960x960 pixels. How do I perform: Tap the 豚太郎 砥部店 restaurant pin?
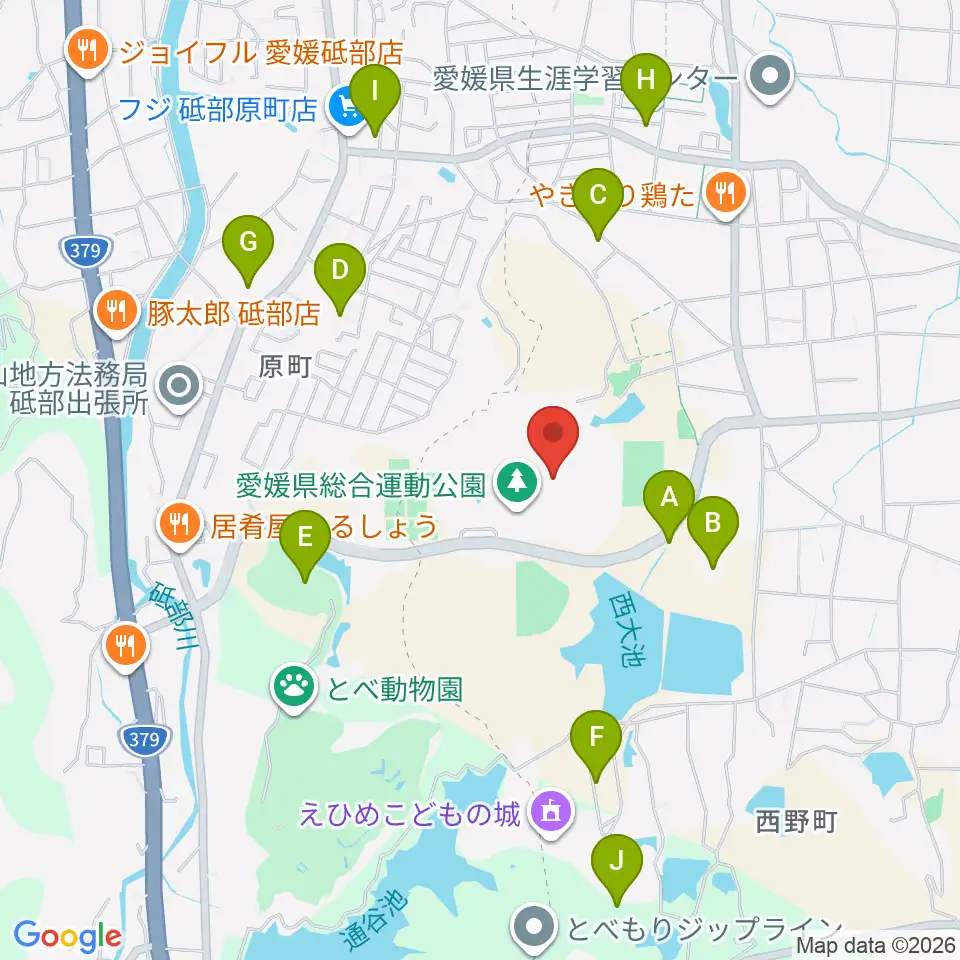click(x=117, y=312)
